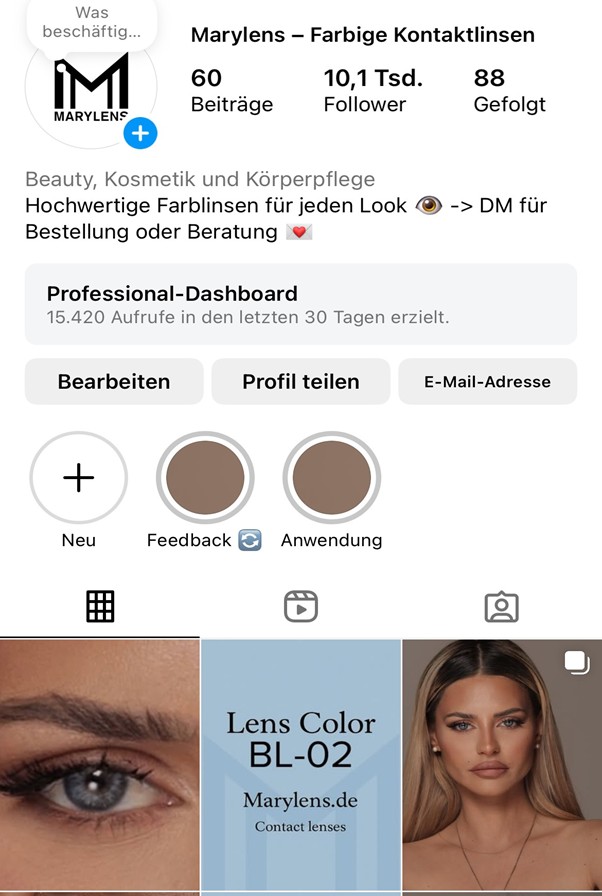Add a story via blue plus badge
The width and height of the screenshot is (602, 896).
click(x=140, y=133)
